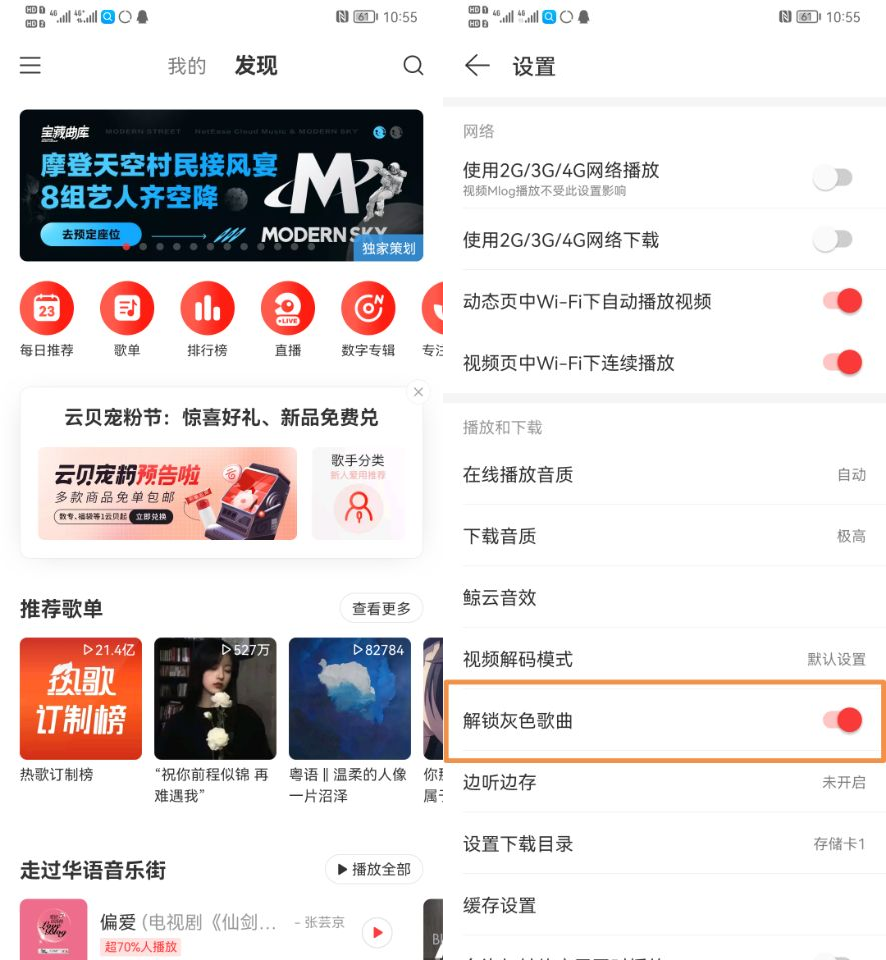This screenshot has height=960, width=886.
Task: Disable 视频页中Wi-Fi下连续播放
Action: pyautogui.click(x=841, y=362)
